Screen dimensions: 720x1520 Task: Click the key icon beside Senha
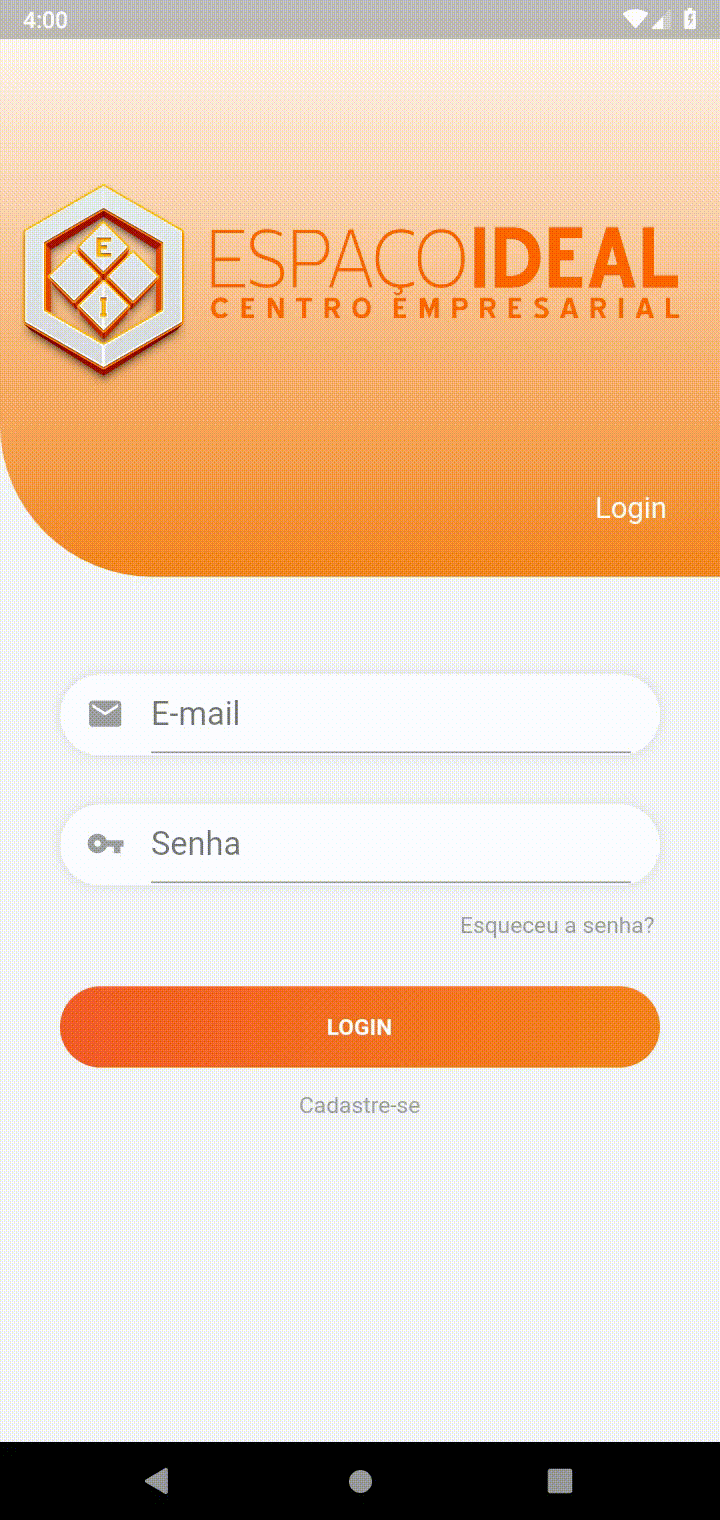104,844
